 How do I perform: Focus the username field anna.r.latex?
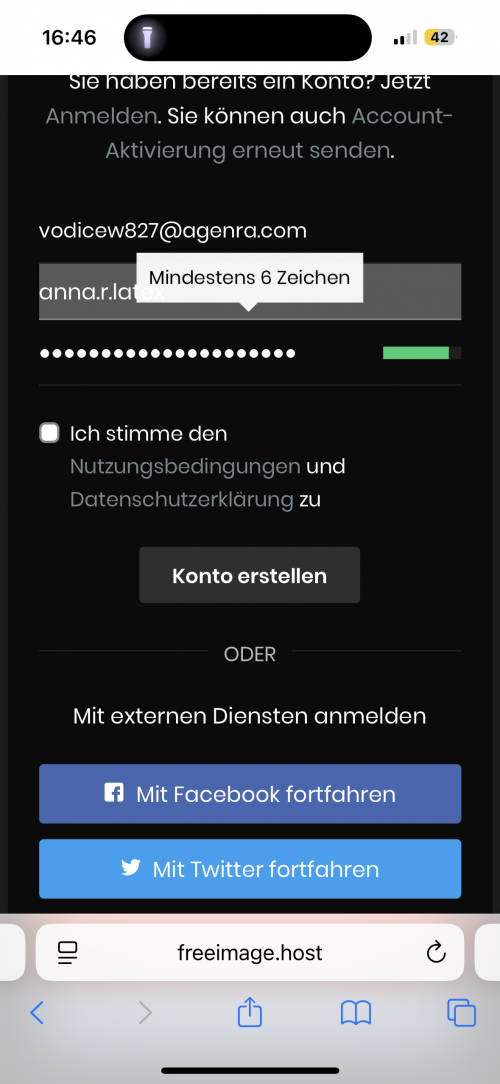[250, 291]
